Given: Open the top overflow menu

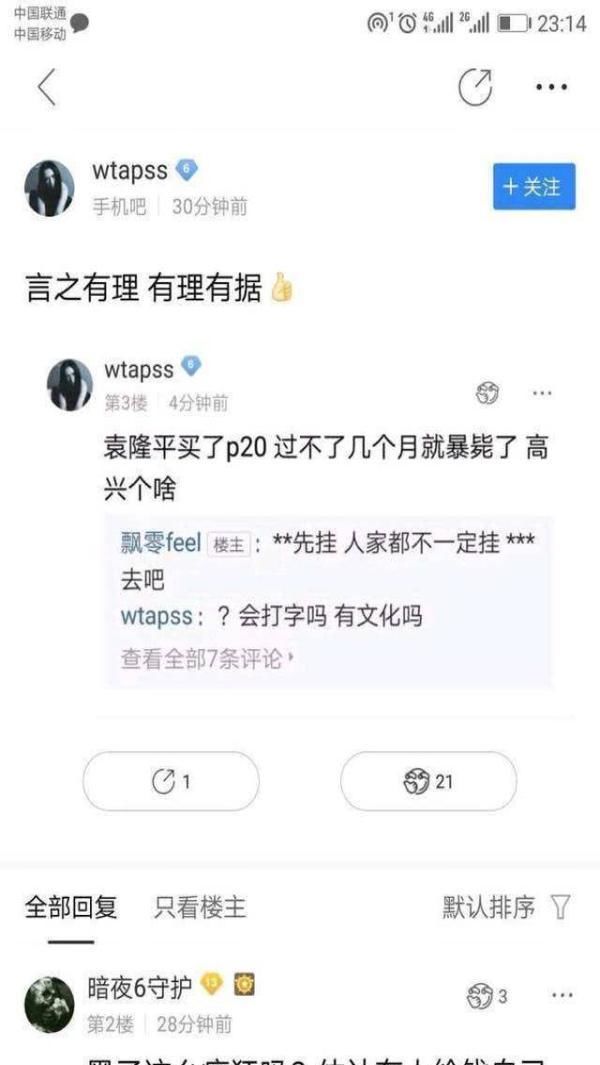Looking at the screenshot, I should point(551,87).
